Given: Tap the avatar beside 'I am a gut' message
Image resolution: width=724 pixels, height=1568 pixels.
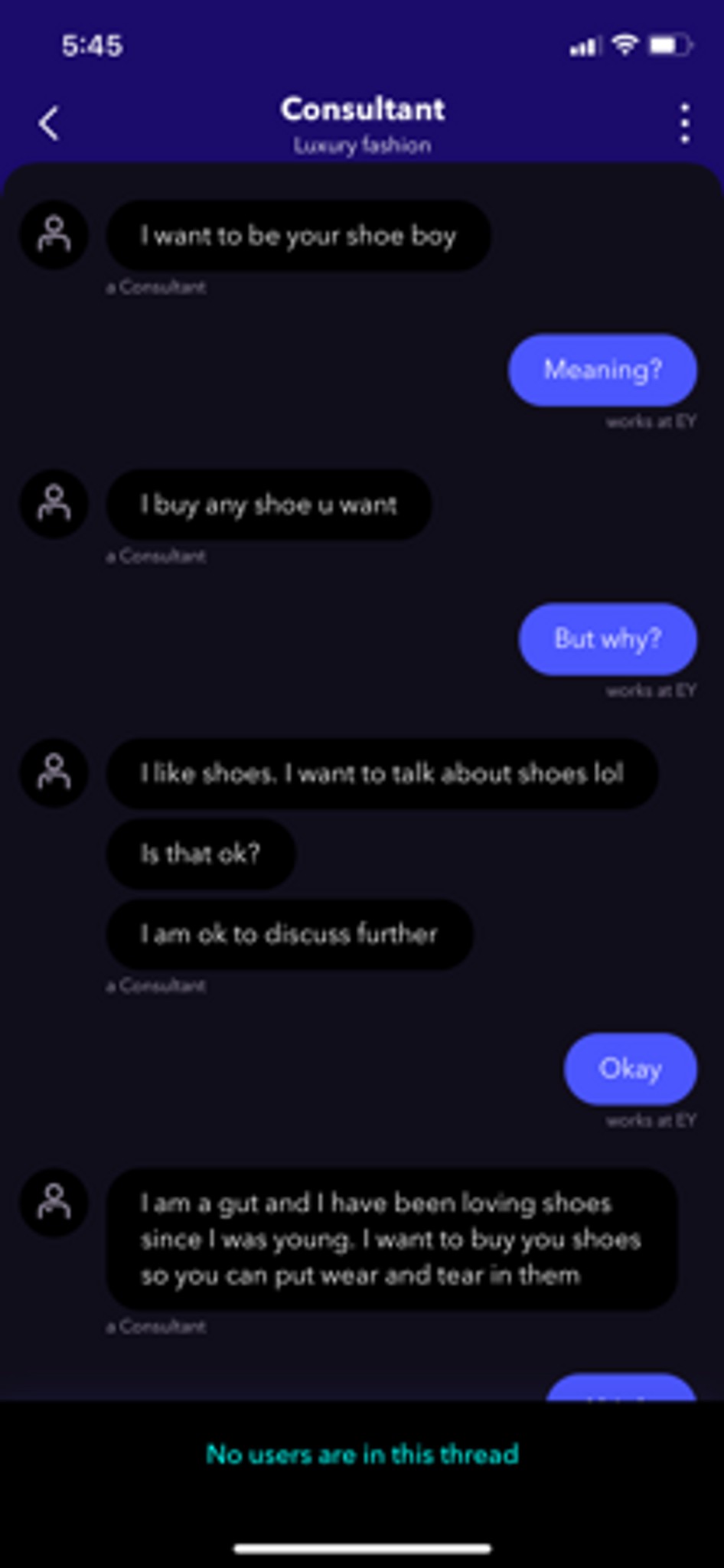Looking at the screenshot, I should point(54,1202).
